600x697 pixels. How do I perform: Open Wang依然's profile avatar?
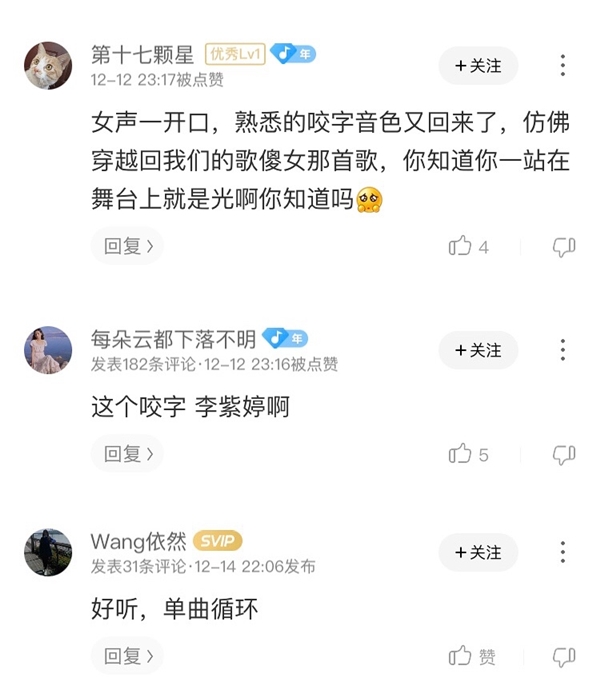(x=47, y=552)
